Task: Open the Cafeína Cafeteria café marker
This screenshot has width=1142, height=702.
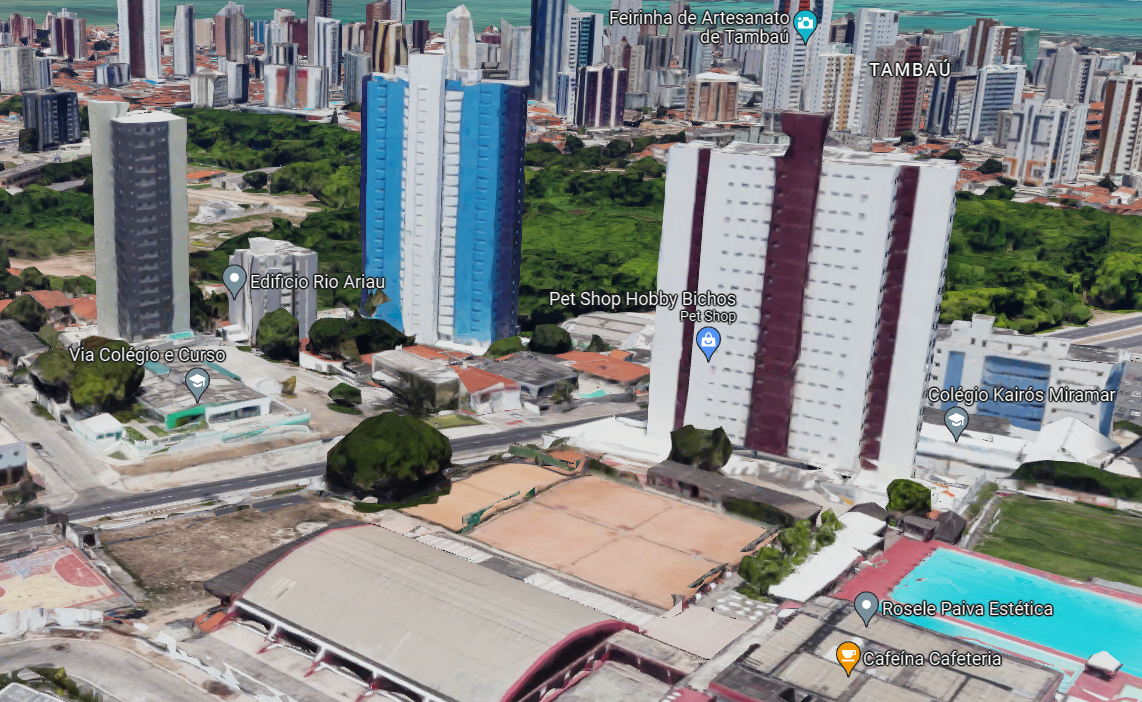Action: point(848,657)
